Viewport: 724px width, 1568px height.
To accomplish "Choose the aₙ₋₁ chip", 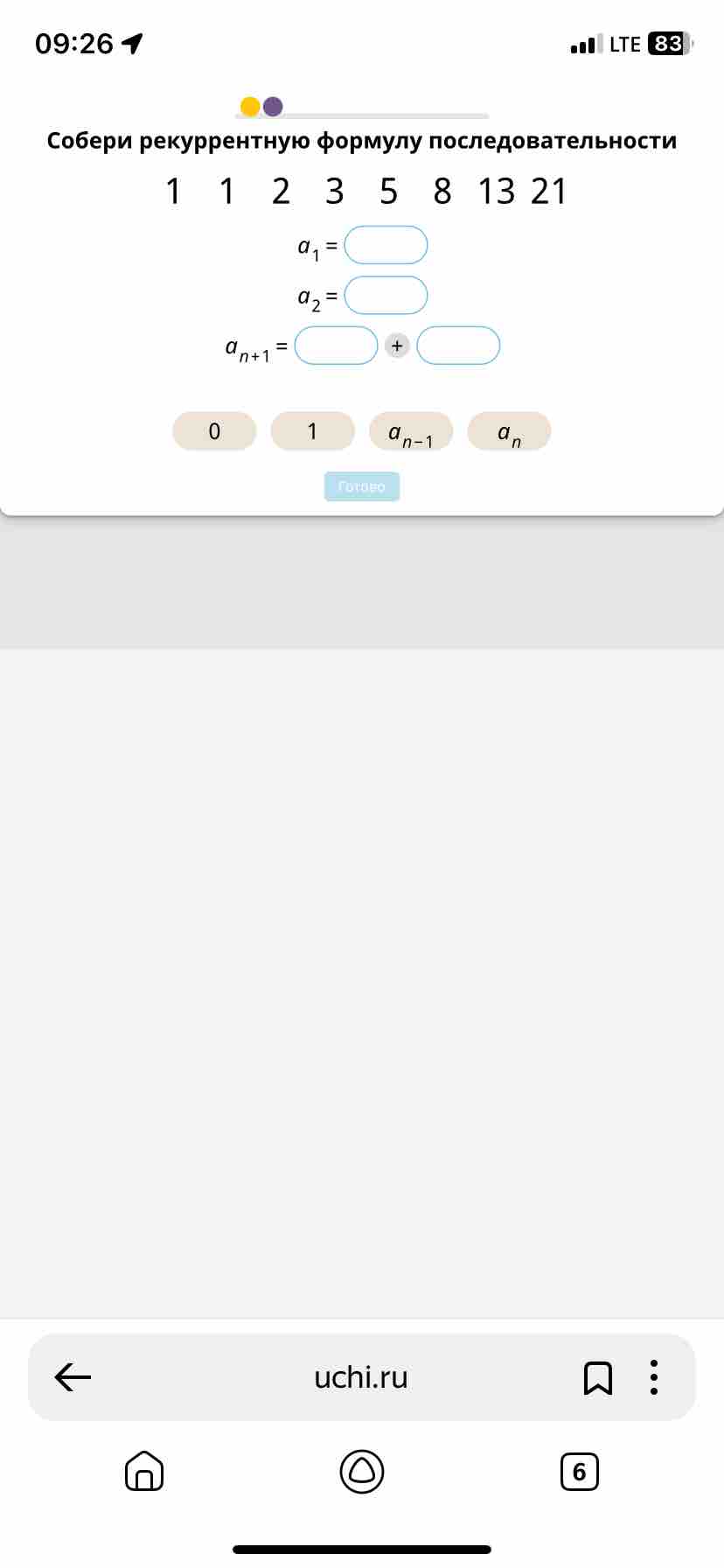I will point(411,431).
